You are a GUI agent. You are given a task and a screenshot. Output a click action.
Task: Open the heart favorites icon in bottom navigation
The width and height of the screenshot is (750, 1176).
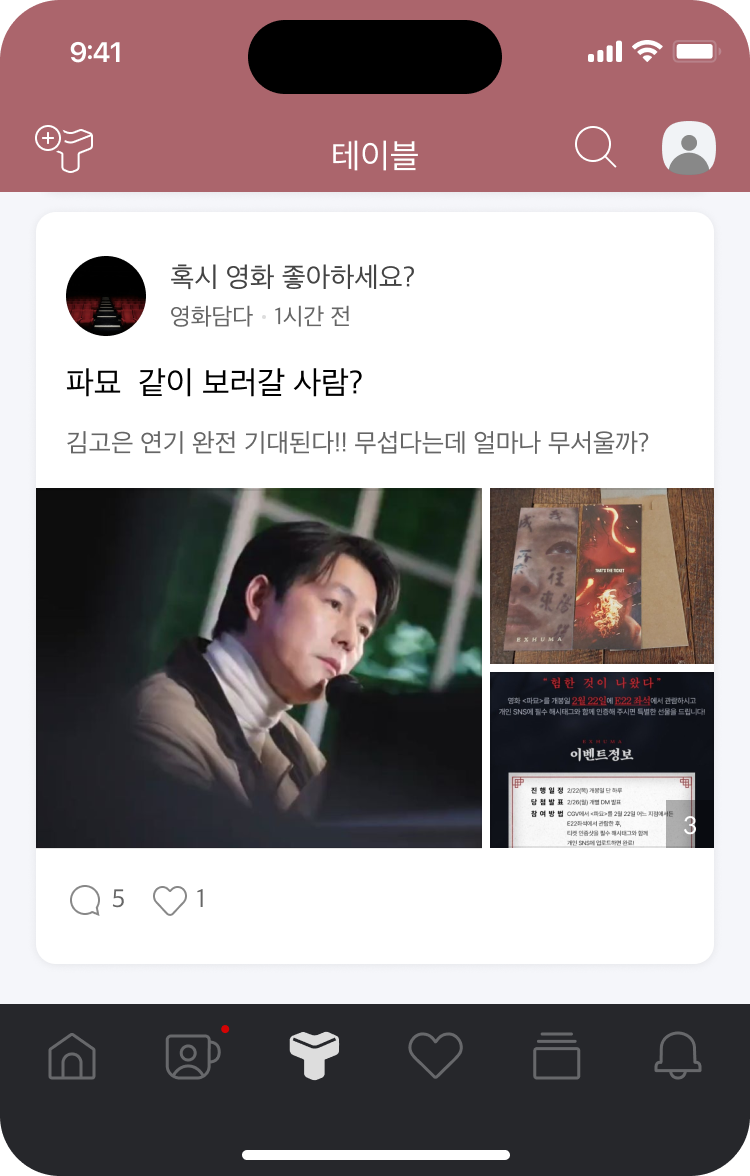click(435, 1057)
